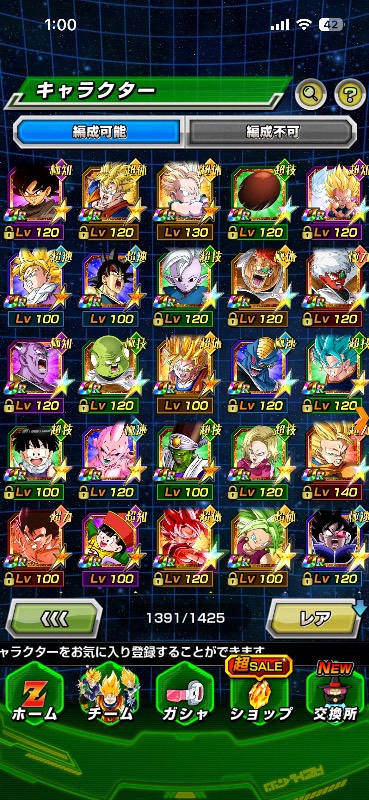Select the Goku Black card in first row
Viewport: 369px width, 800px height.
(x=34, y=202)
